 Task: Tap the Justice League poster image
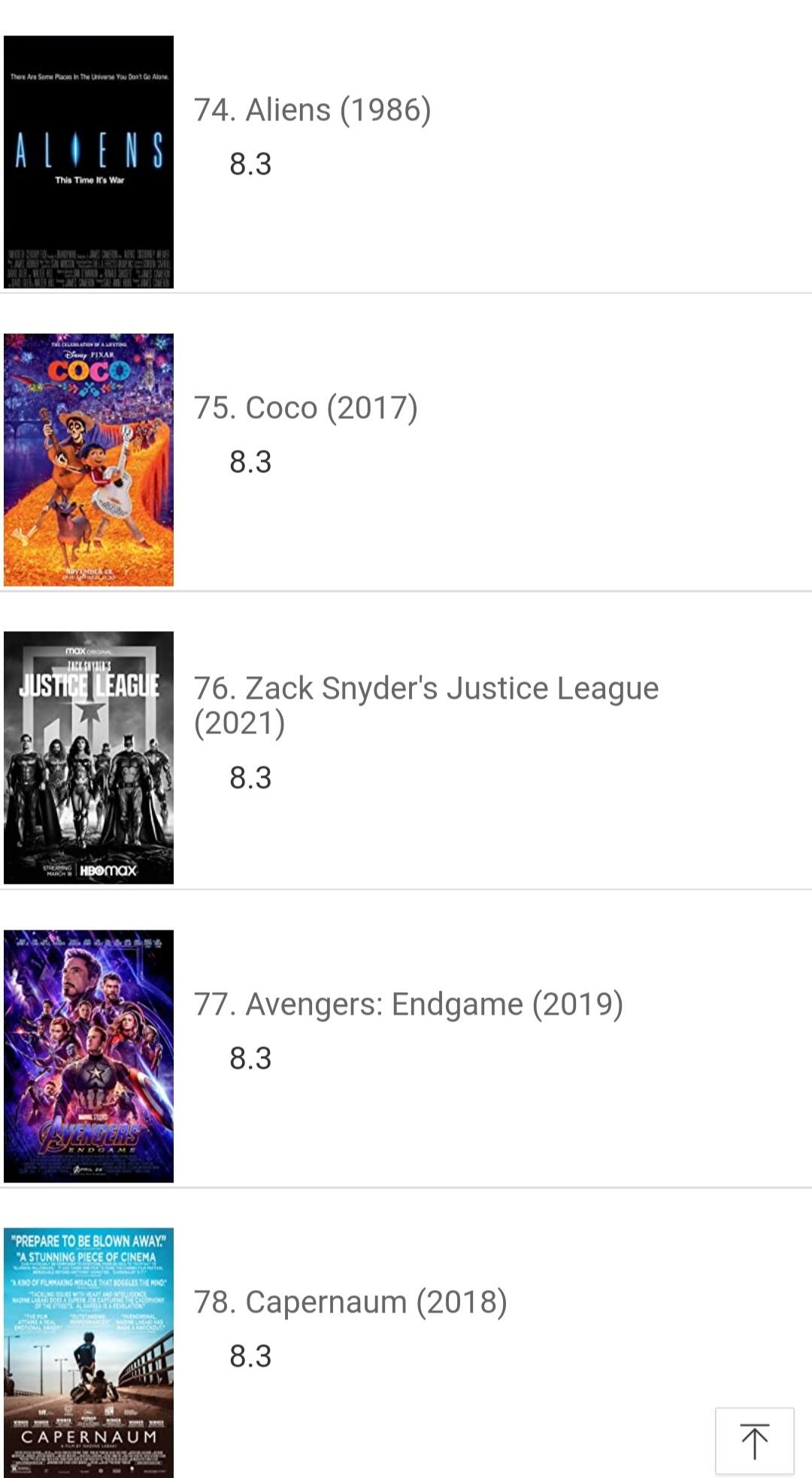pyautogui.click(x=89, y=757)
